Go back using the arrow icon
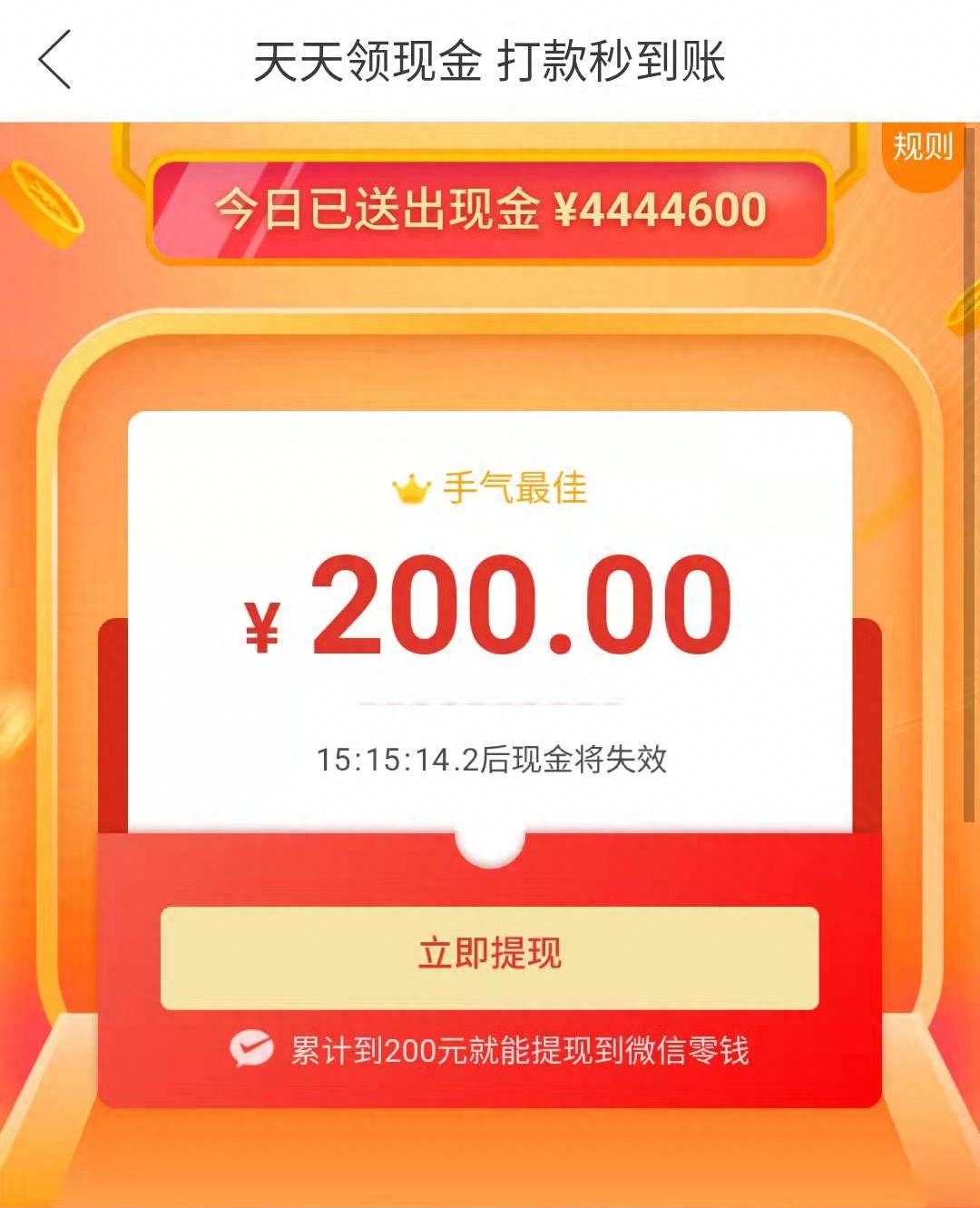This screenshot has height=1208, width=980. click(x=54, y=60)
